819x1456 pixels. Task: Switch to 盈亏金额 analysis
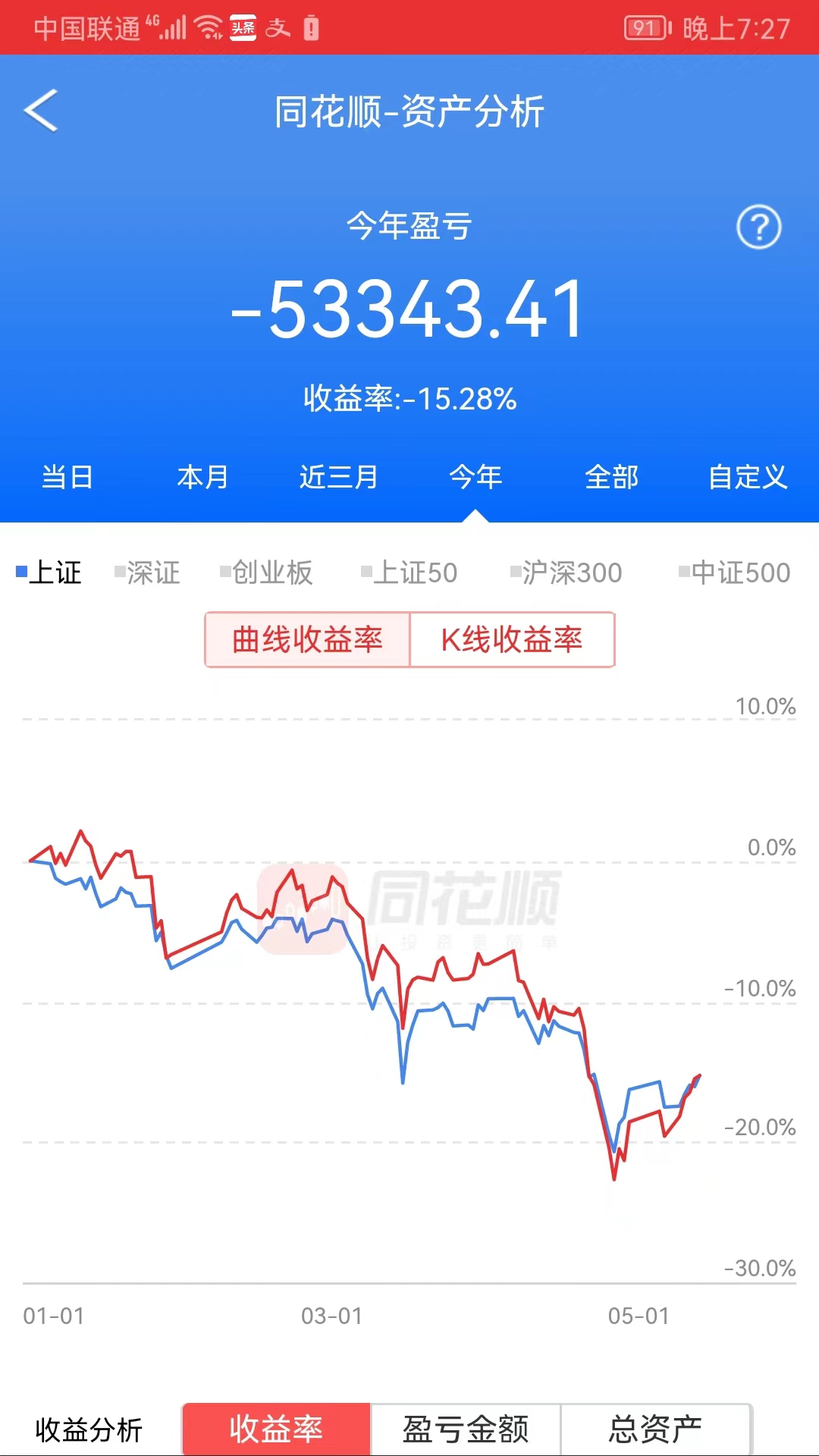(466, 1429)
